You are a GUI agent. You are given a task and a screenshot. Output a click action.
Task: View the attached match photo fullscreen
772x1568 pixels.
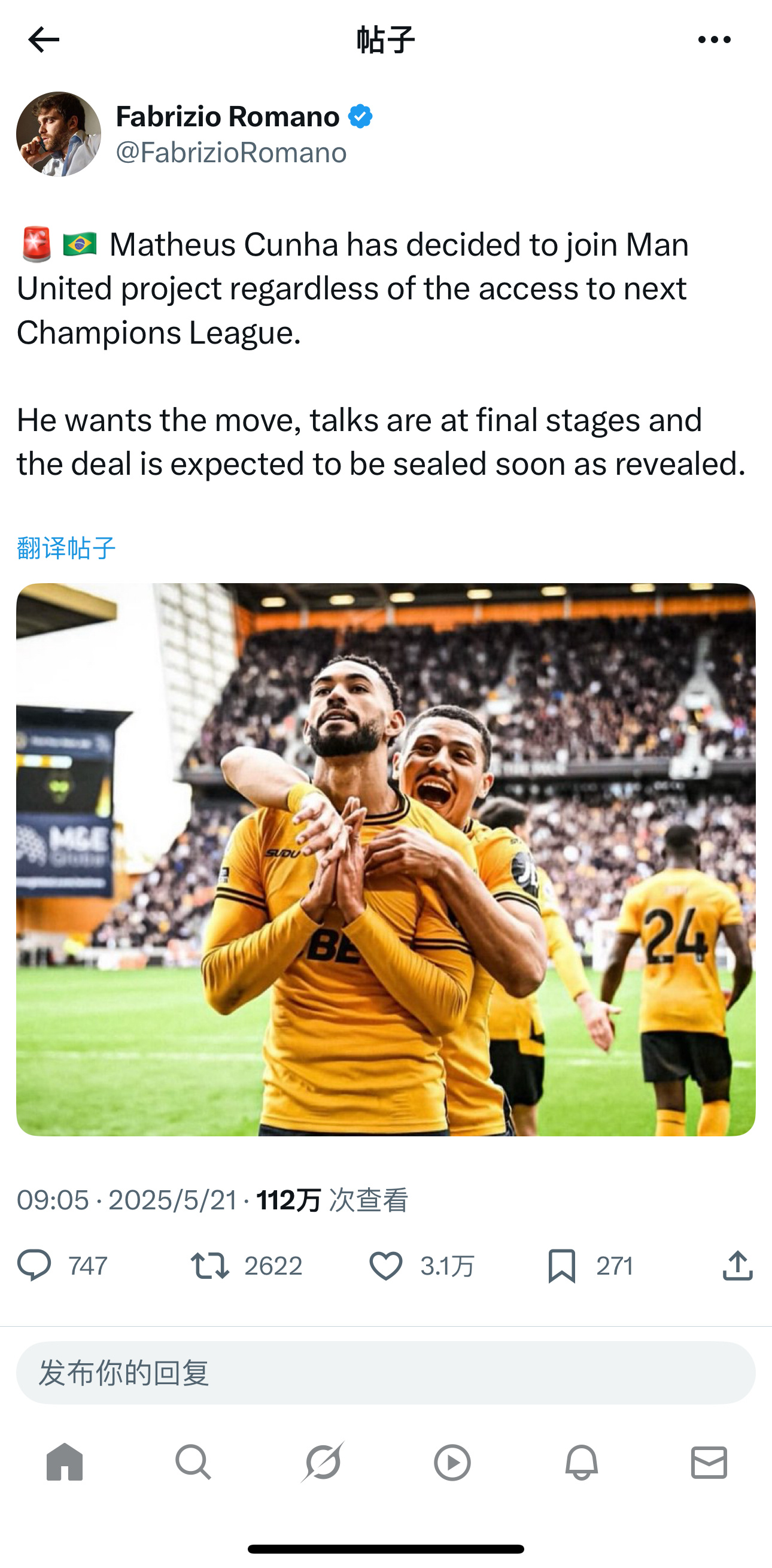pyautogui.click(x=385, y=859)
